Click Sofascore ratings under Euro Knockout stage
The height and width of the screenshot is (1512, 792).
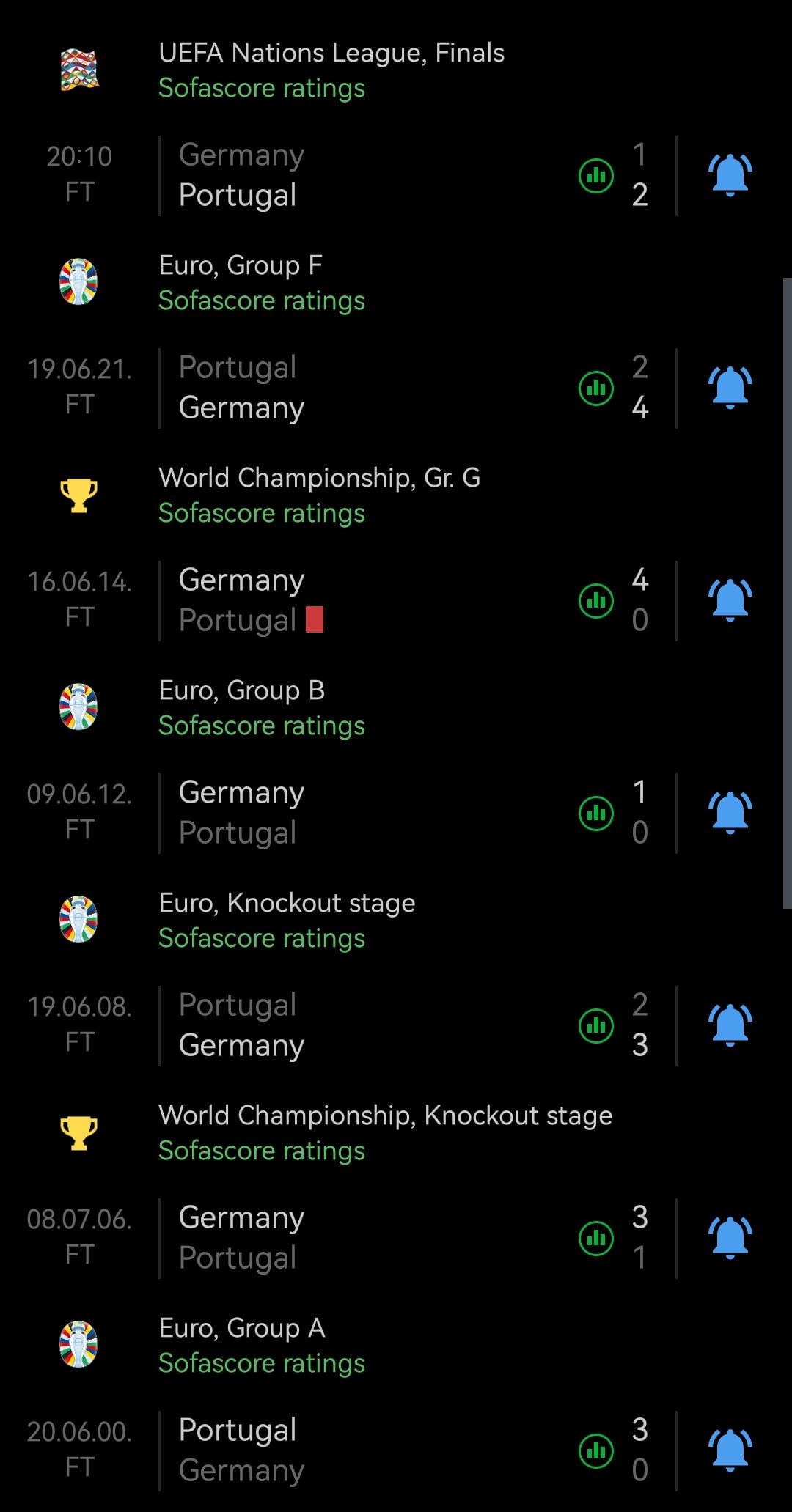point(262,937)
